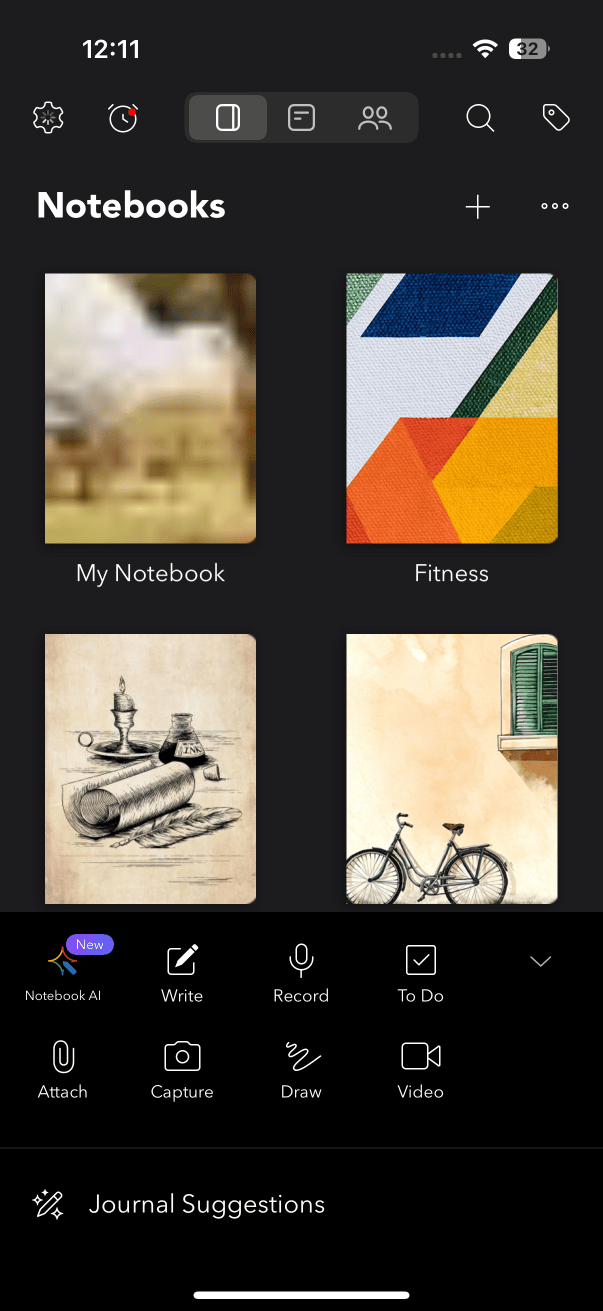This screenshot has height=1311, width=603.
Task: Open the settings gear
Action: pyautogui.click(x=48, y=118)
